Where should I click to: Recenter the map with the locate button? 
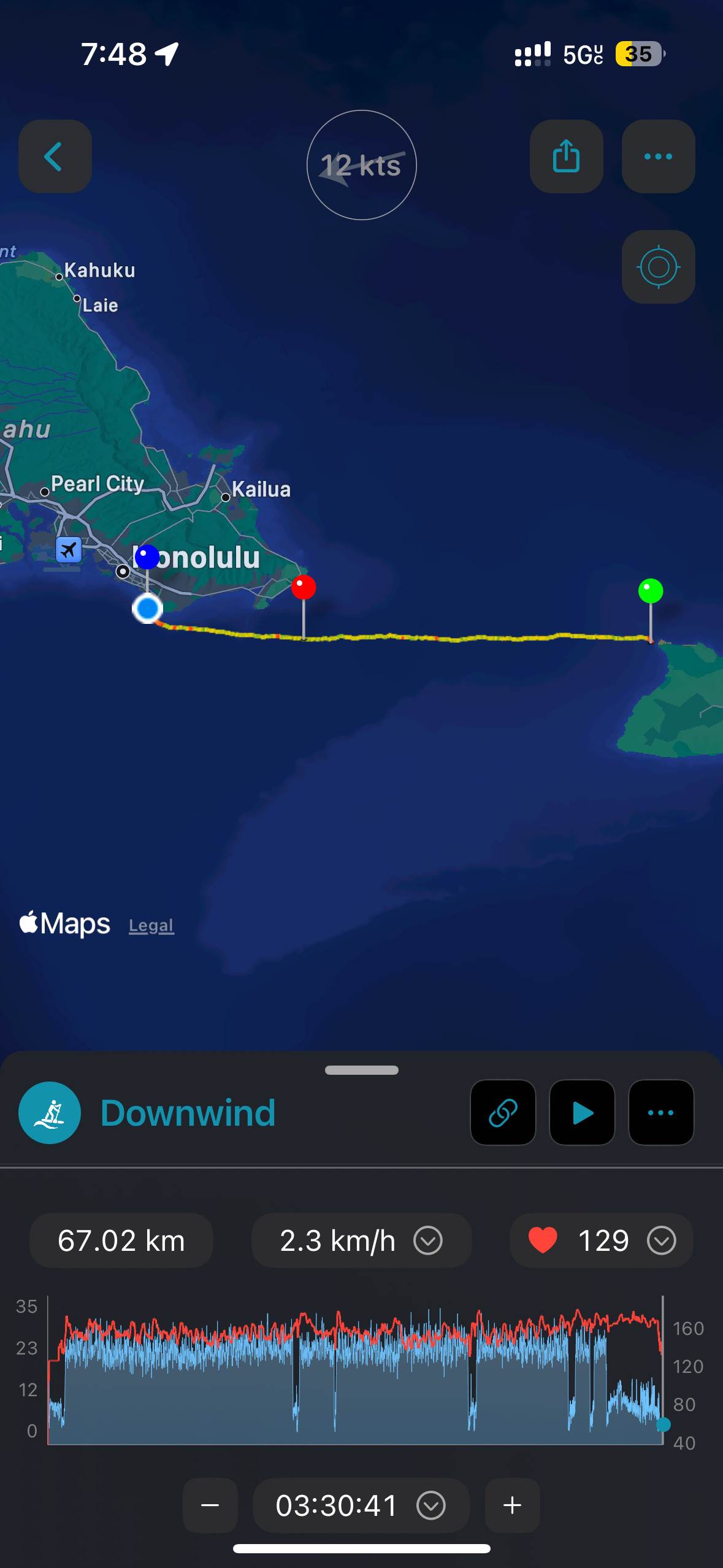(658, 267)
